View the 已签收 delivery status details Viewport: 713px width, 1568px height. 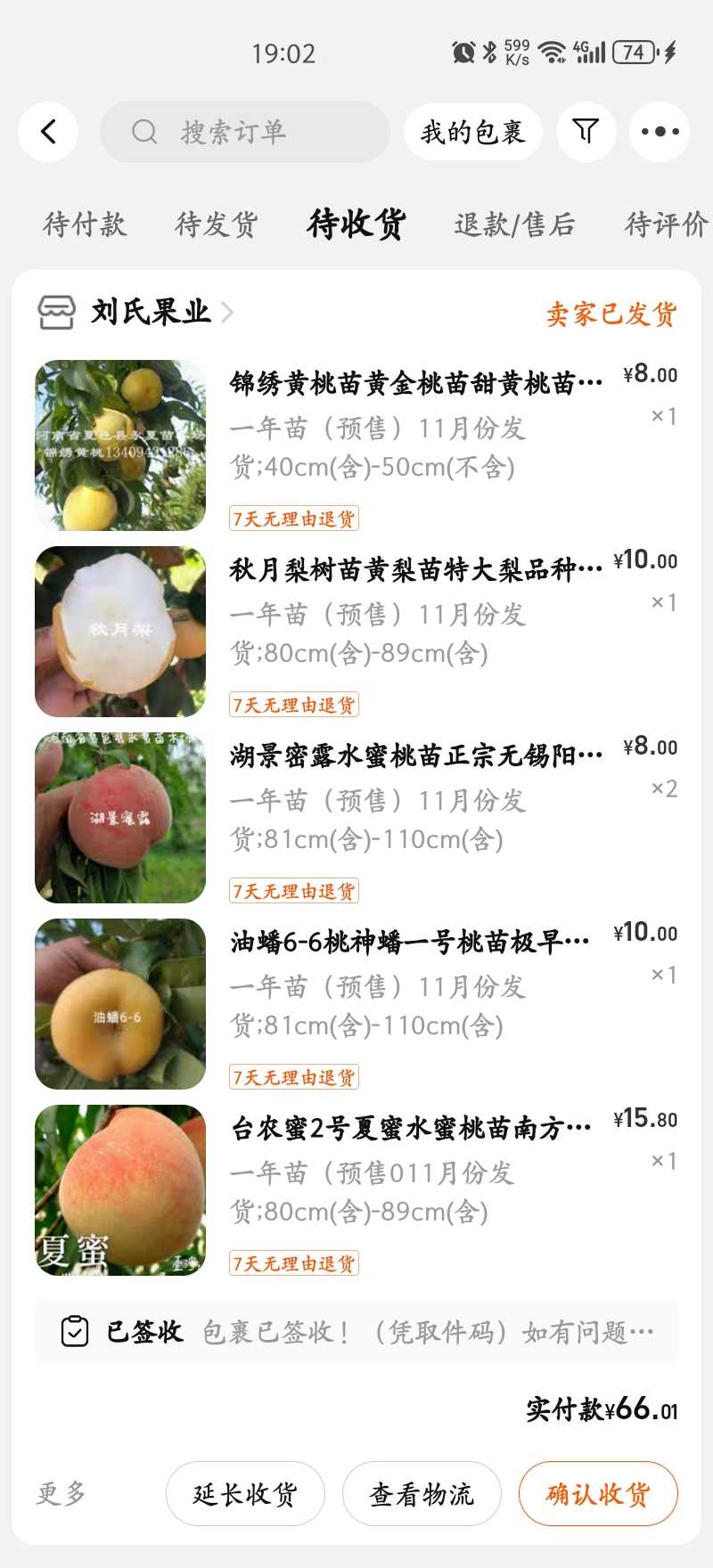point(356,1332)
